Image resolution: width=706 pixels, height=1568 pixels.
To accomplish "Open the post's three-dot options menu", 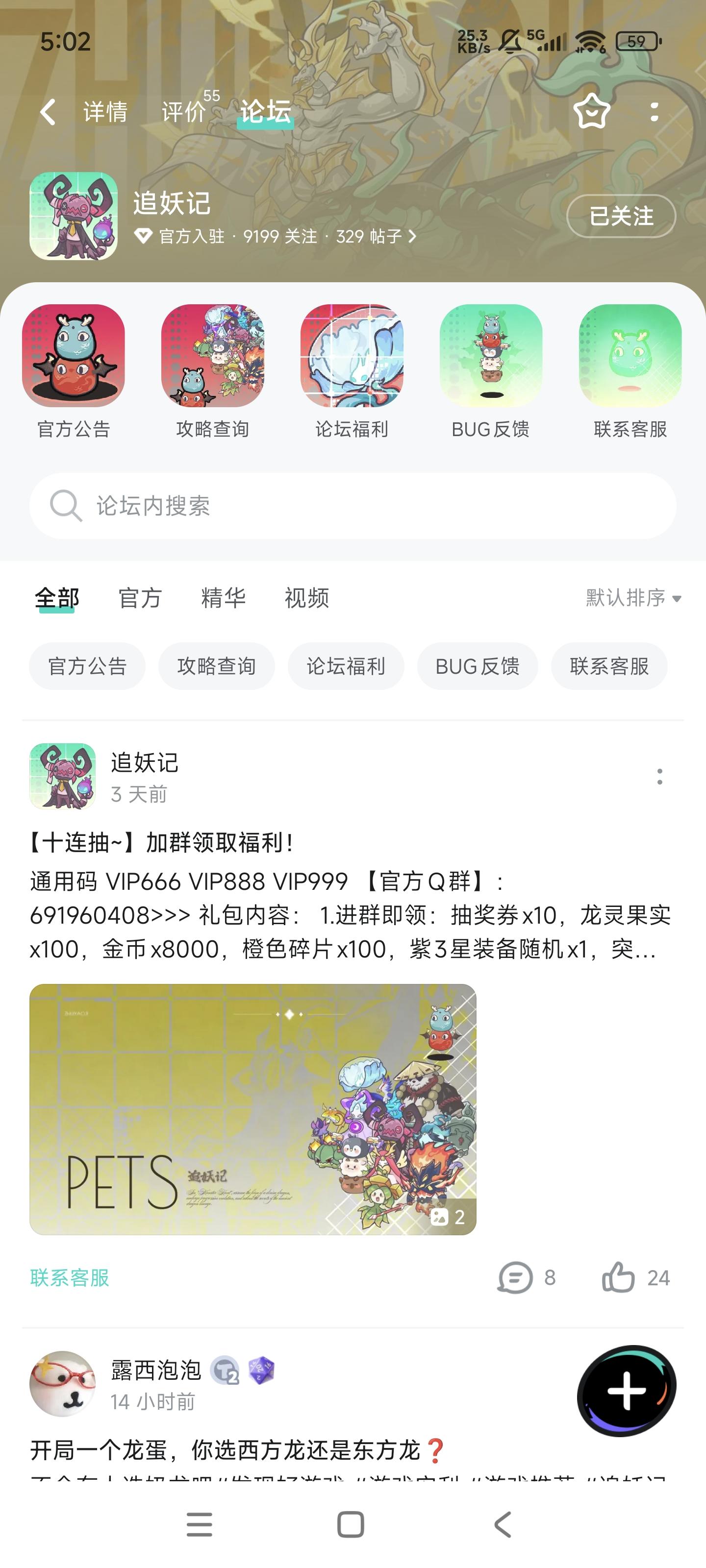I will tap(661, 777).
